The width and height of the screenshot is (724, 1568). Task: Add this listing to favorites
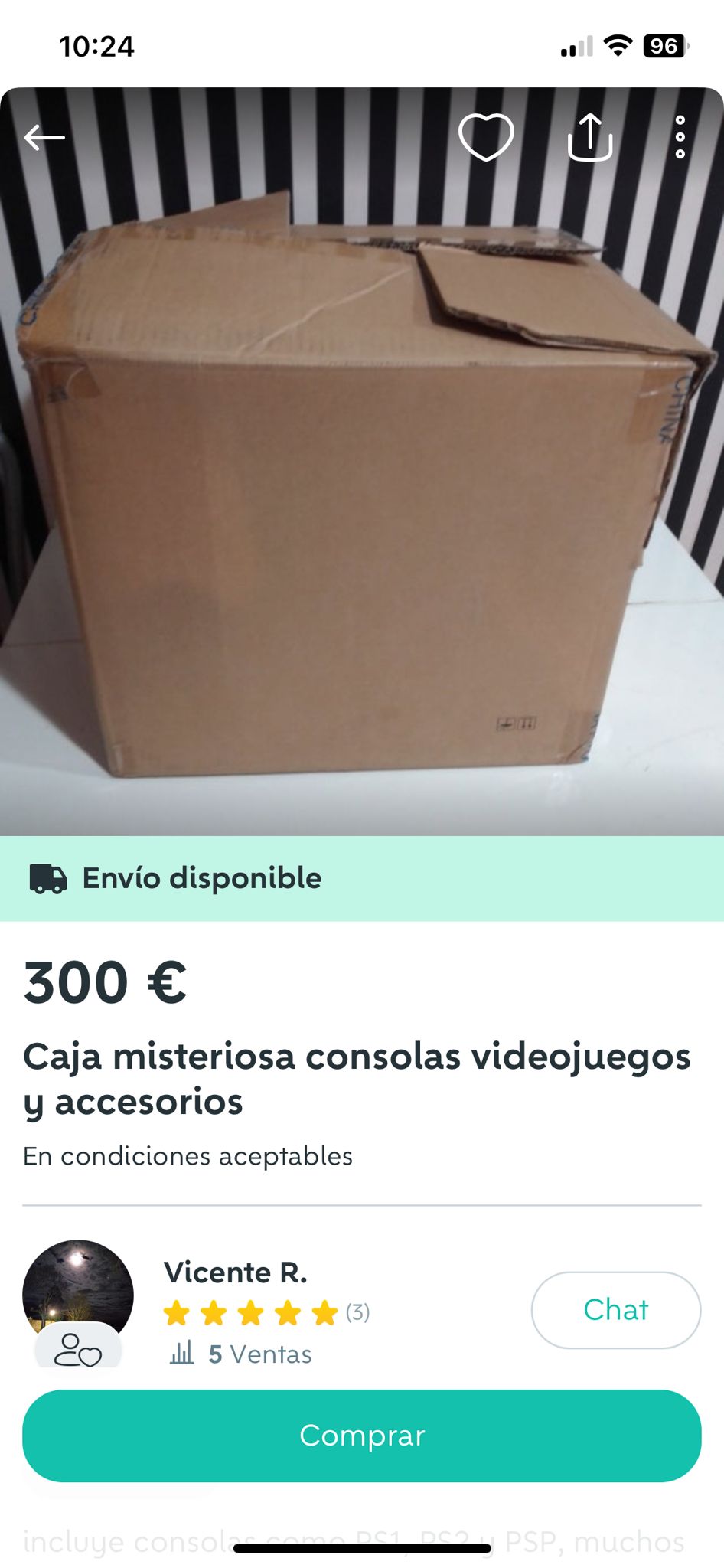(486, 137)
